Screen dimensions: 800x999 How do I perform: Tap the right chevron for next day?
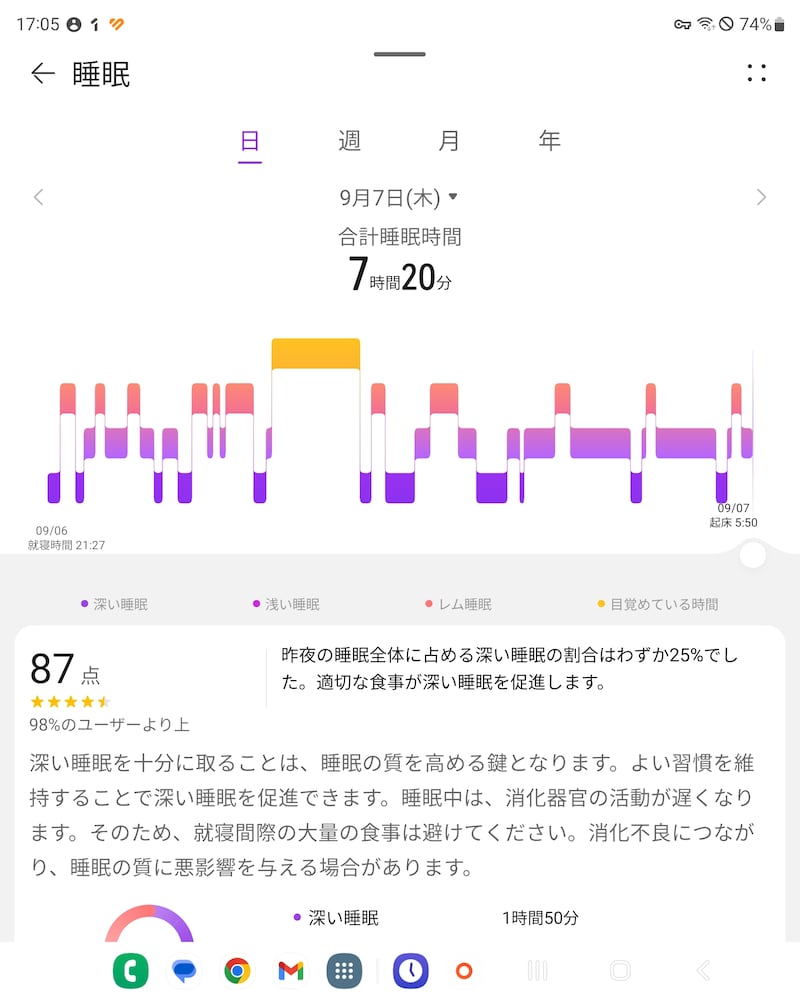pyautogui.click(x=762, y=197)
